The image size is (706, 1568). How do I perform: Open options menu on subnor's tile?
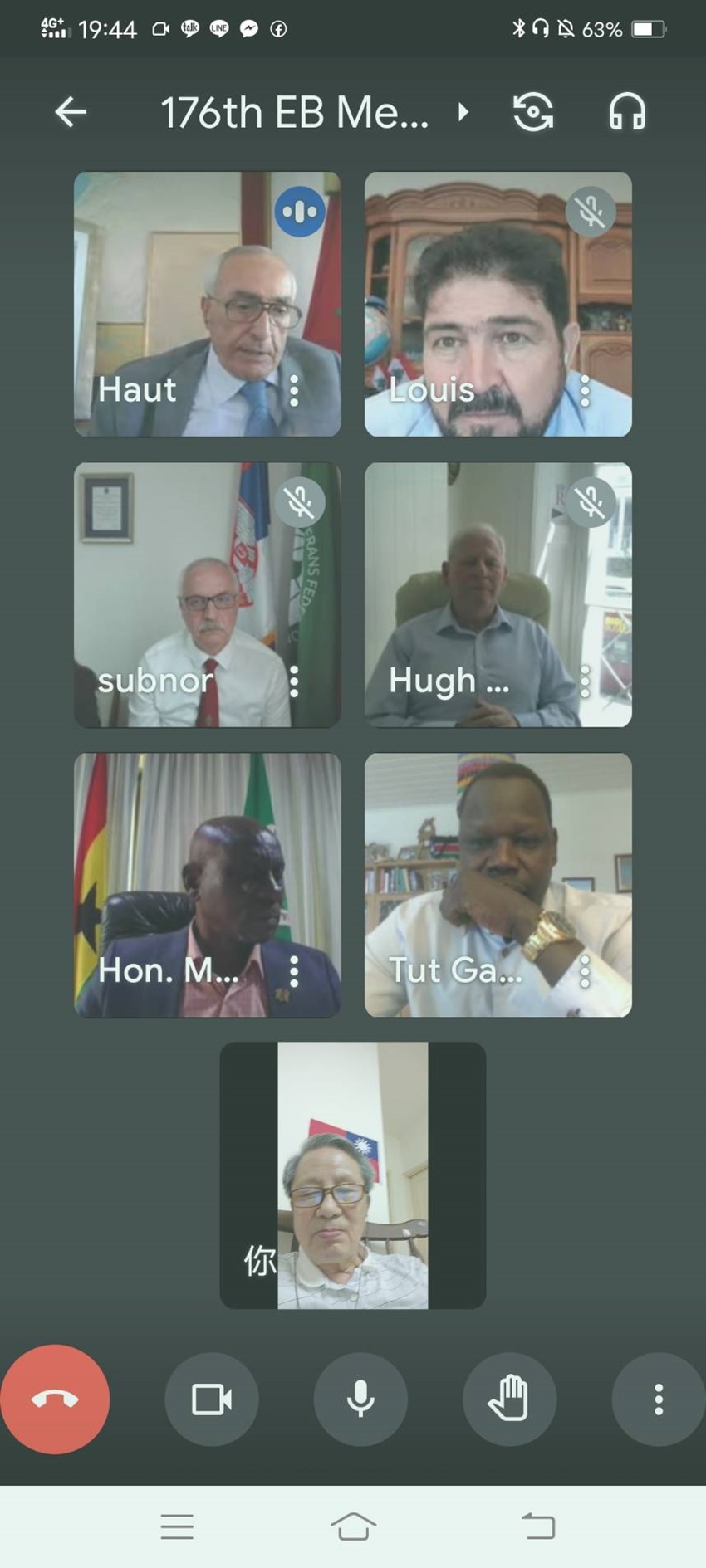tap(294, 681)
